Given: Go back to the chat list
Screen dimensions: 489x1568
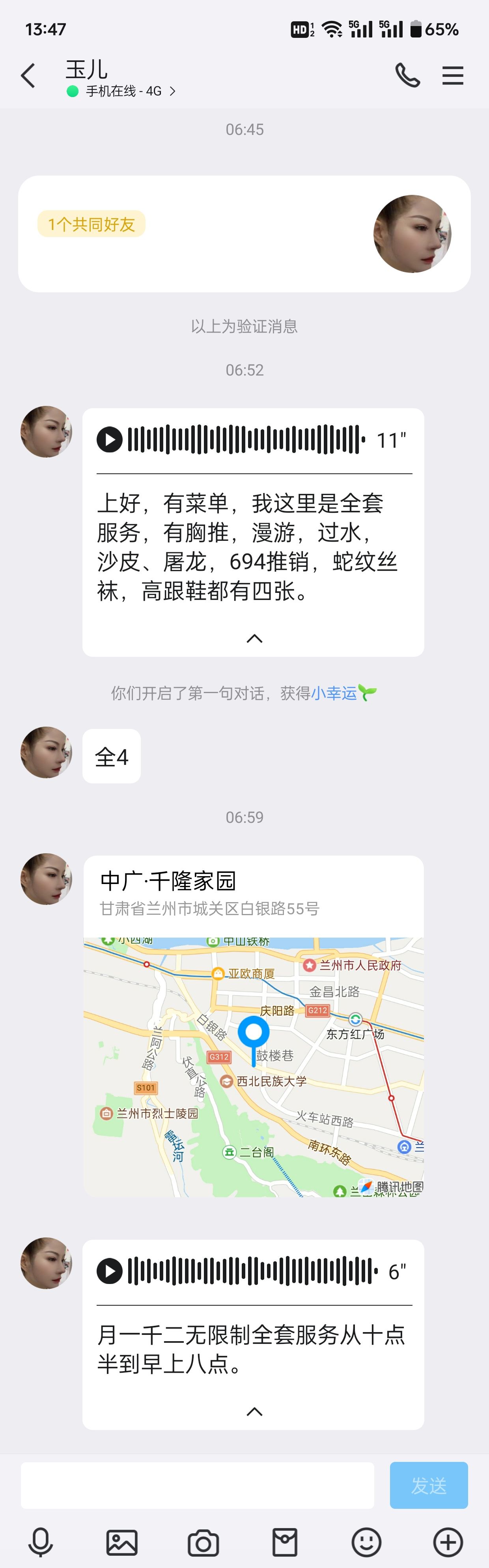Looking at the screenshot, I should 28,76.
